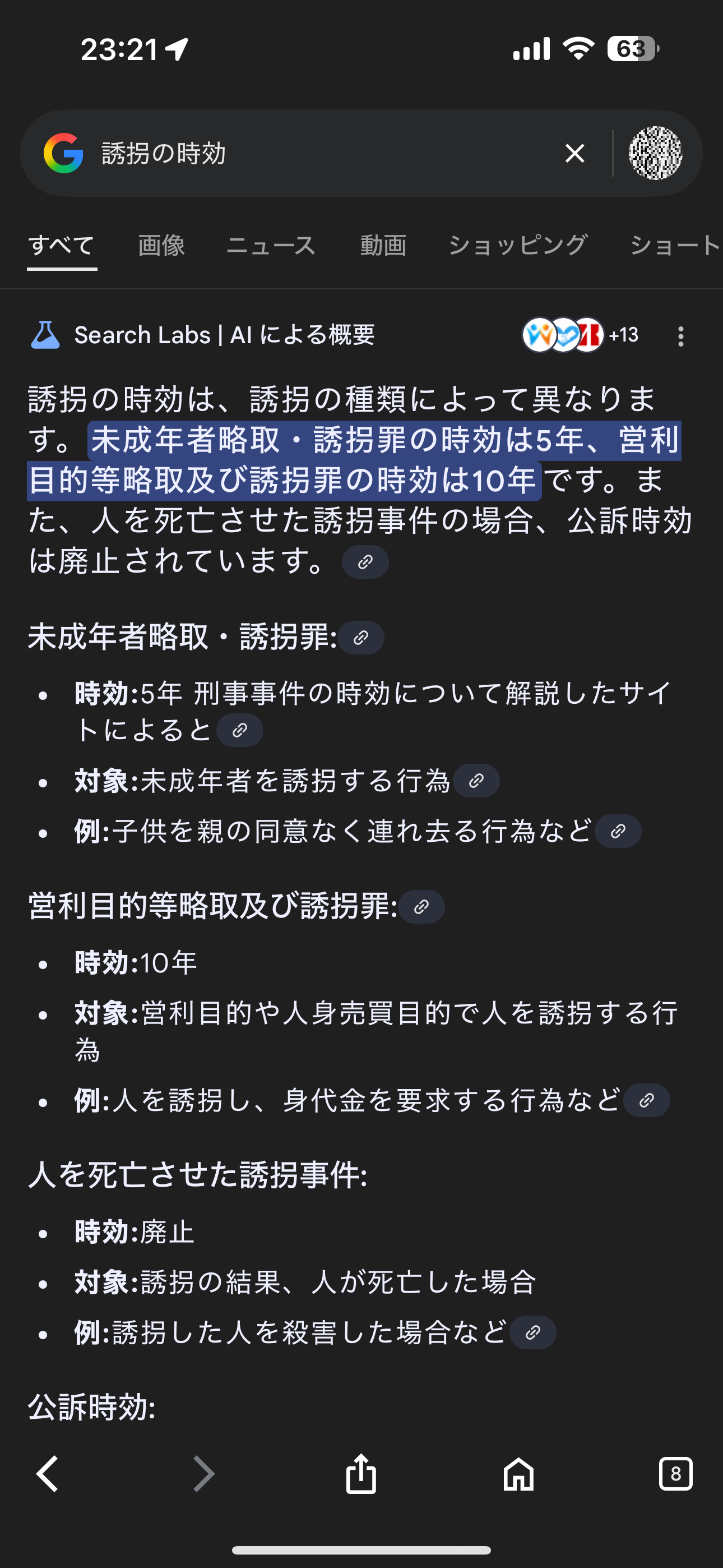Open the source link after 廃止されています

pos(365,561)
